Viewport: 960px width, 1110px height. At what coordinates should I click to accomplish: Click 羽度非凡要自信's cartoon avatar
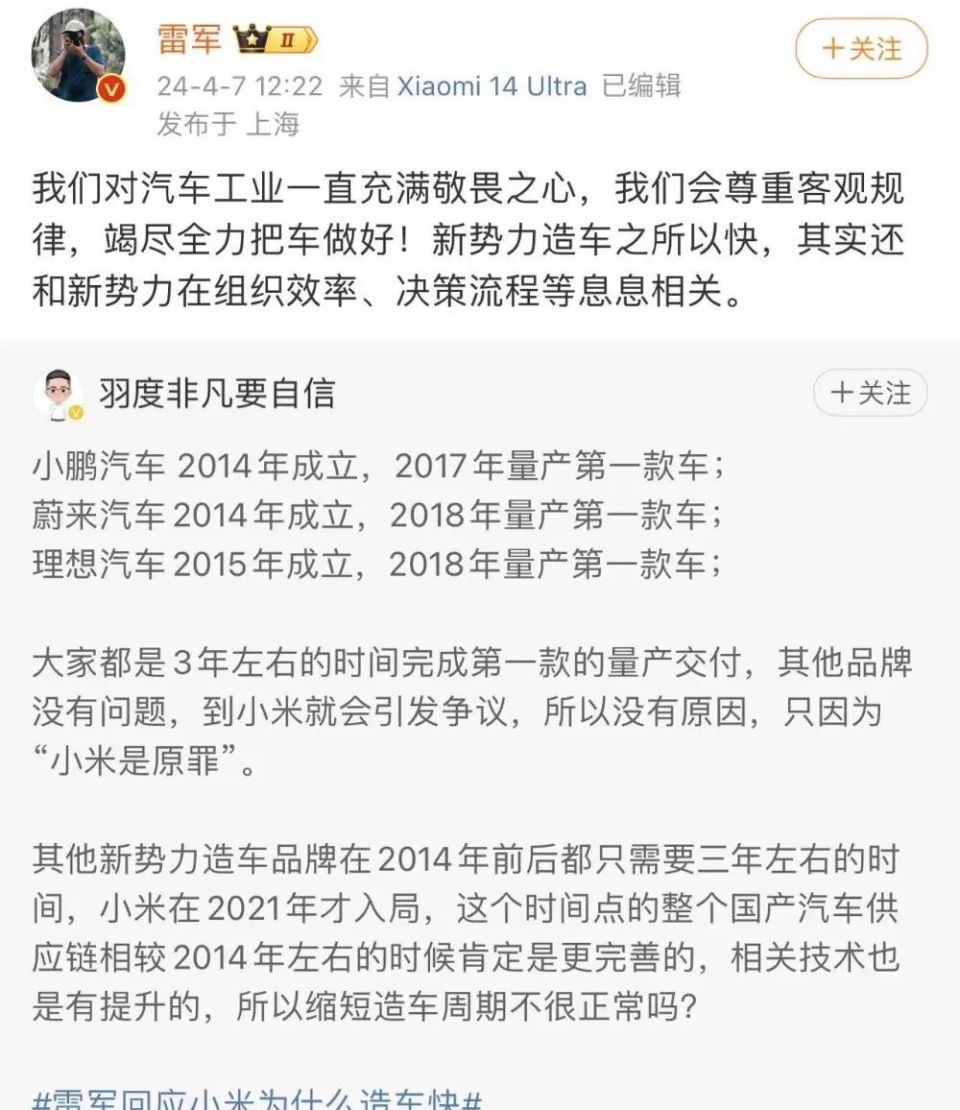[x=57, y=394]
